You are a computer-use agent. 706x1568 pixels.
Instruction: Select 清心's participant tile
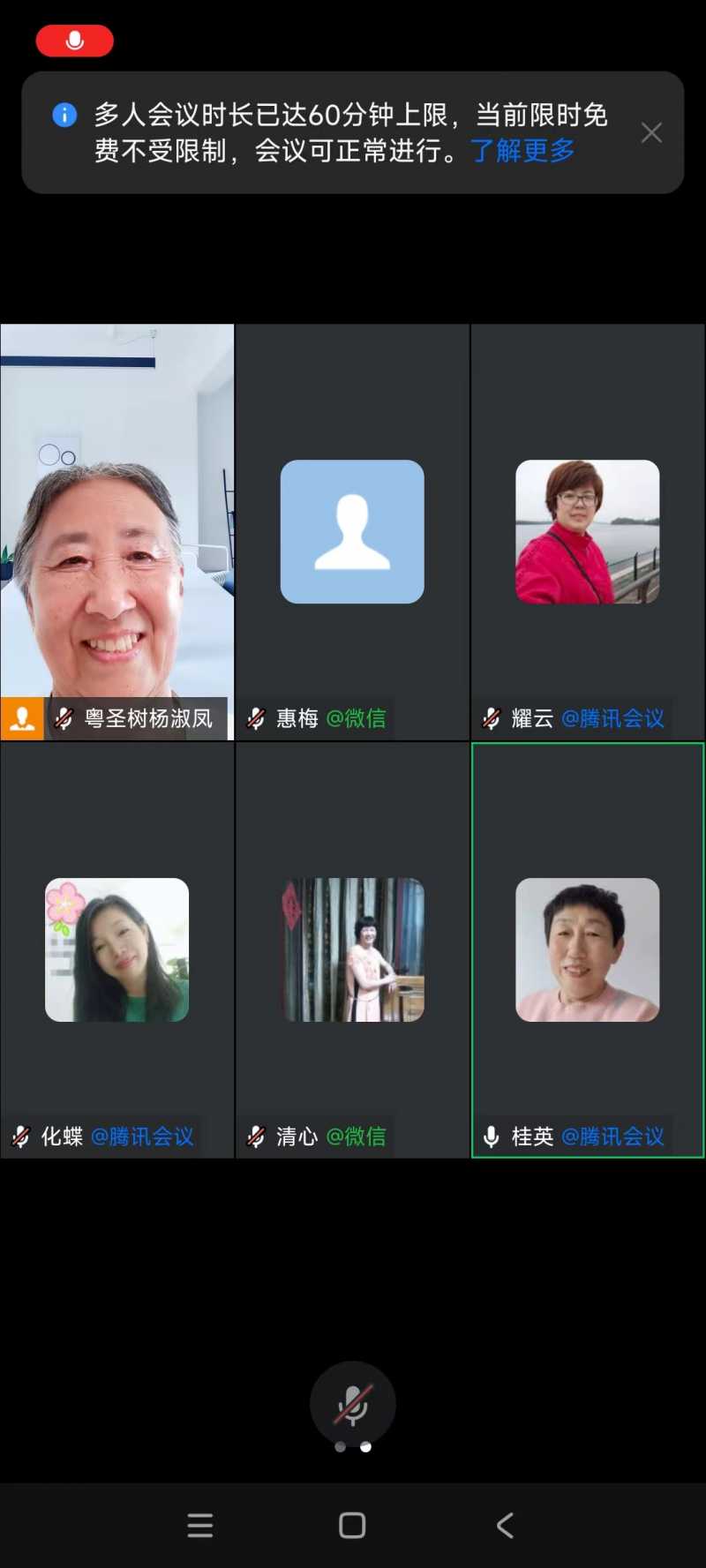coord(352,949)
